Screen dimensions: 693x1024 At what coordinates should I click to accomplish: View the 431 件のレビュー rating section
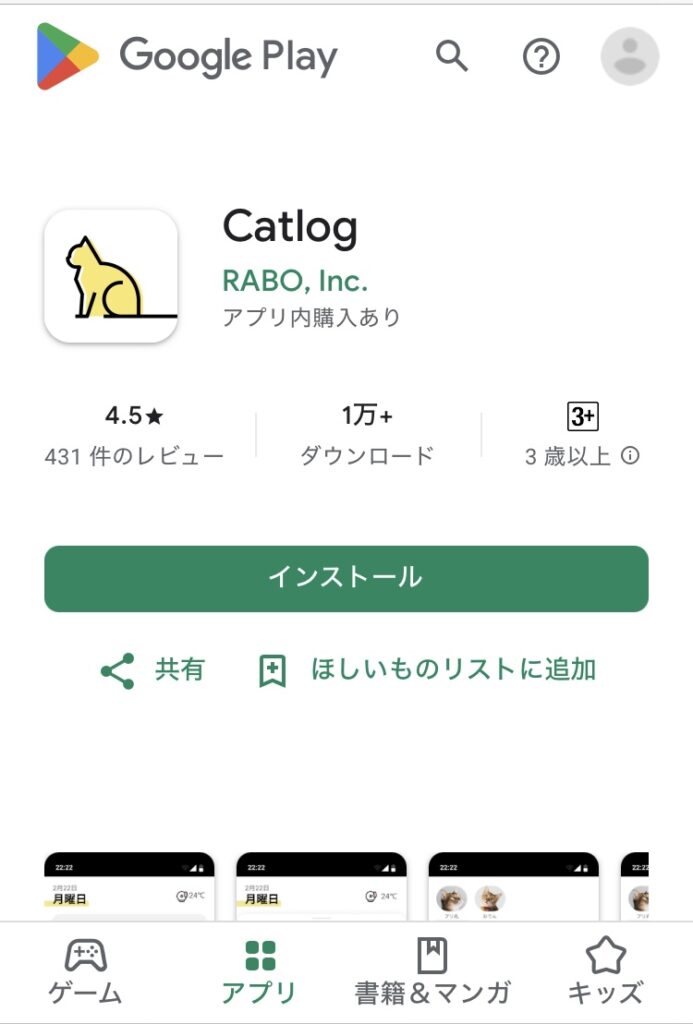coord(134,436)
